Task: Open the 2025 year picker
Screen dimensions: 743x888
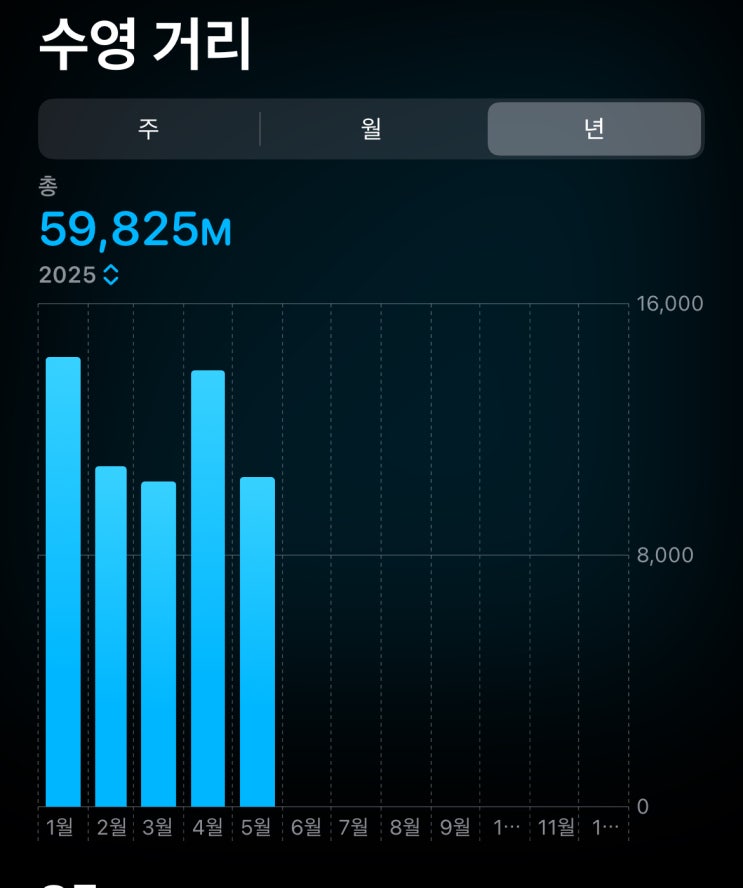Action: click(80, 275)
